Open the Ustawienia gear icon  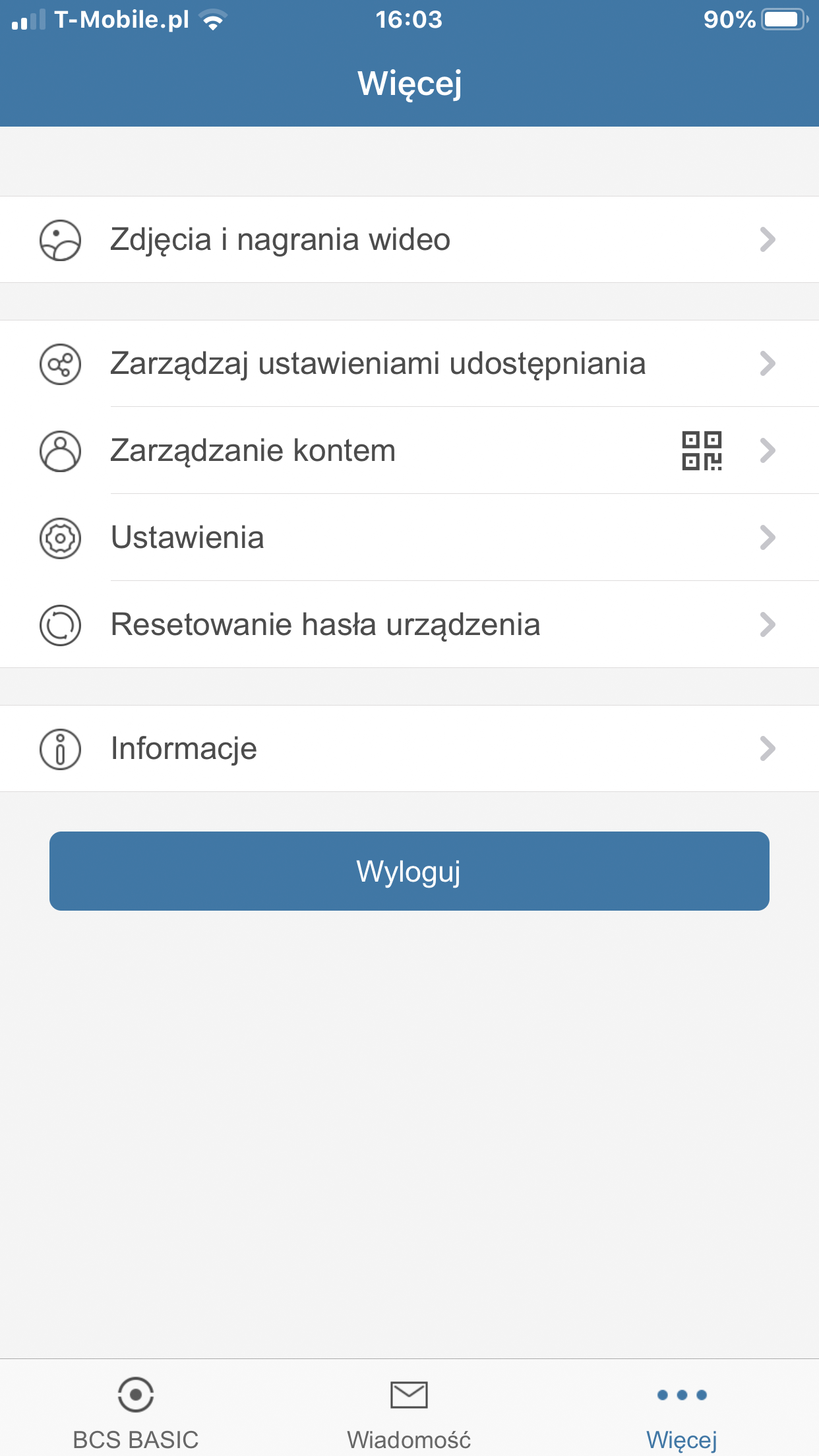point(60,537)
